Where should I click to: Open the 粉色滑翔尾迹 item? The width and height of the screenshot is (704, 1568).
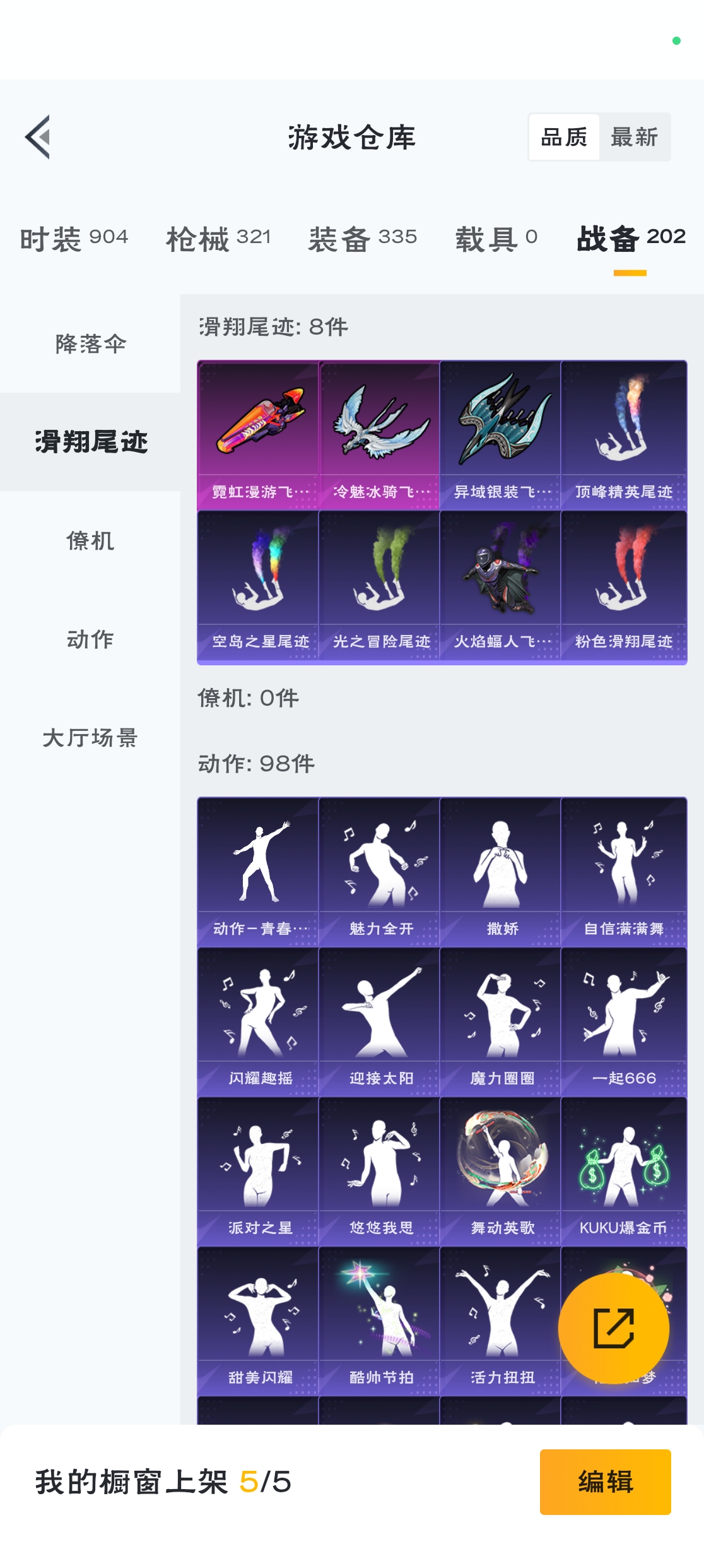(x=623, y=585)
